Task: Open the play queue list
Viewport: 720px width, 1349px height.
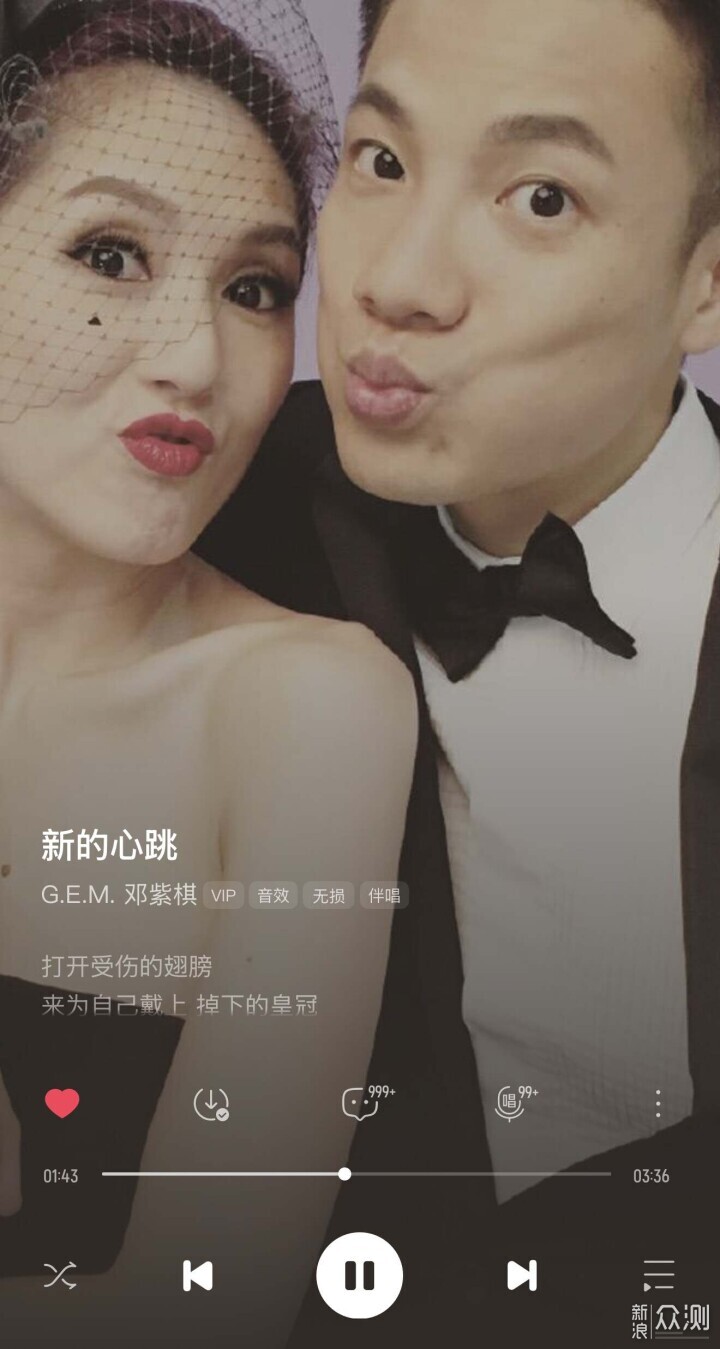Action: click(x=657, y=1275)
